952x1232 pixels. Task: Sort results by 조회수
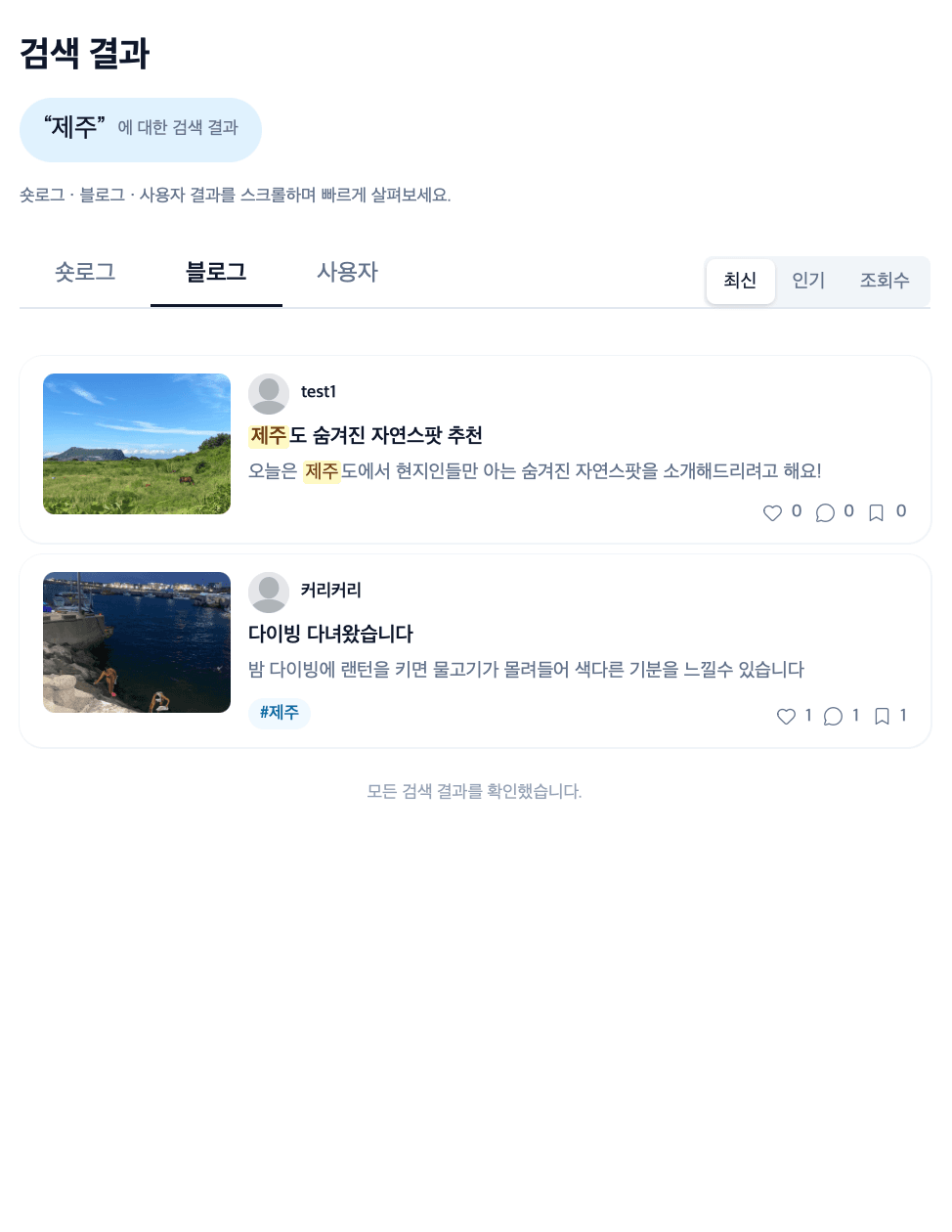tap(884, 281)
